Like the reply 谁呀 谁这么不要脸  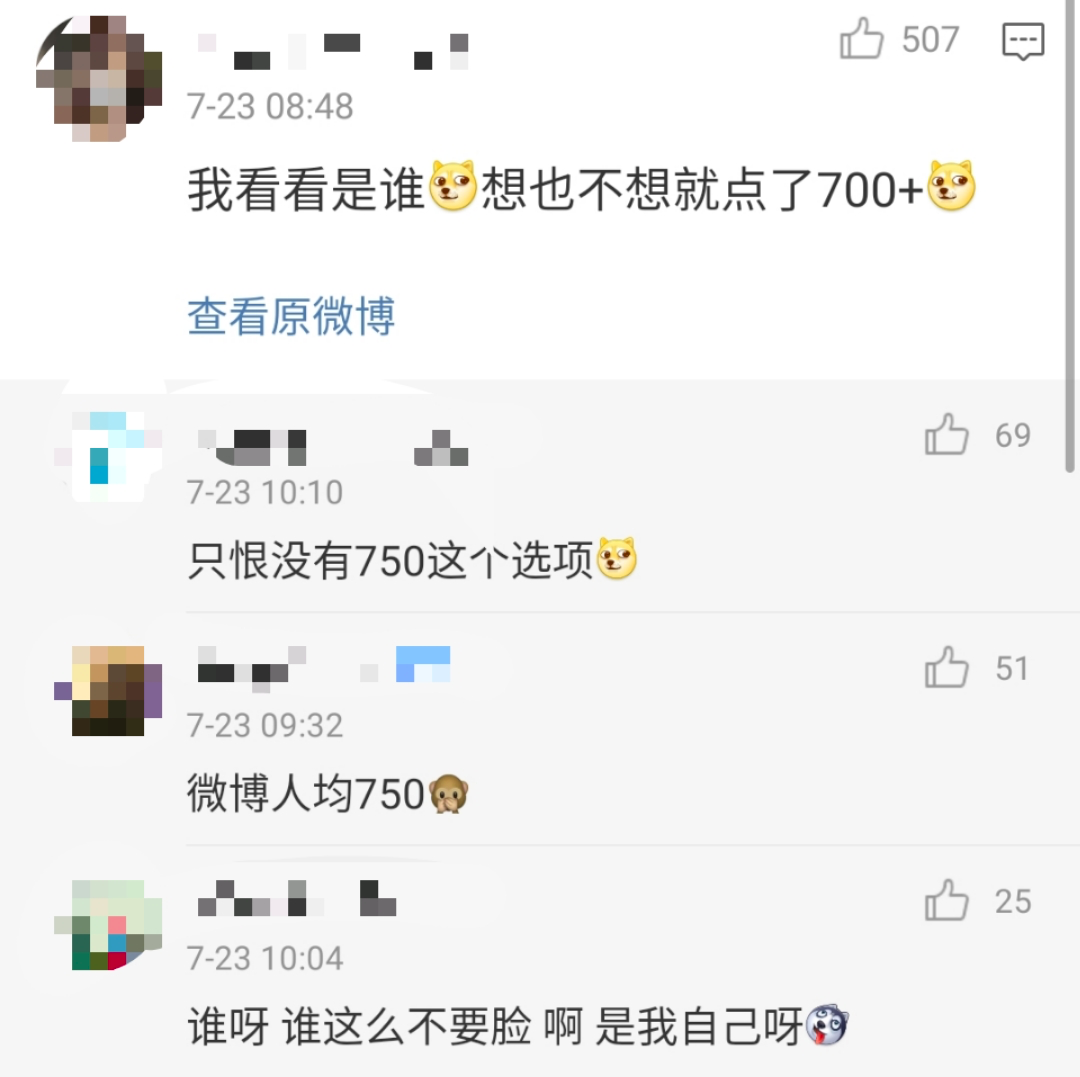click(x=946, y=902)
